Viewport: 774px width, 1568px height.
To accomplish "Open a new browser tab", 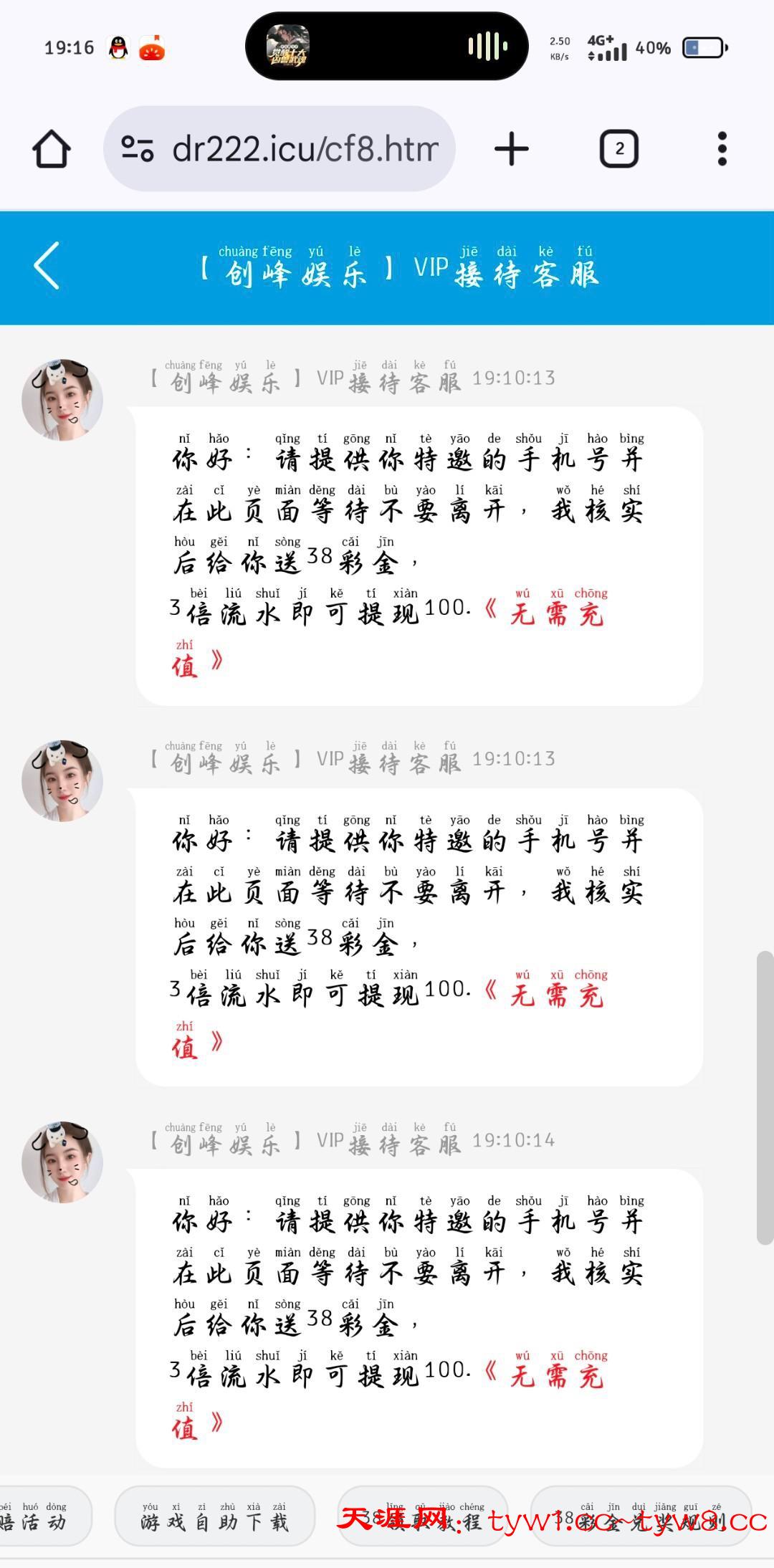I will pos(512,149).
